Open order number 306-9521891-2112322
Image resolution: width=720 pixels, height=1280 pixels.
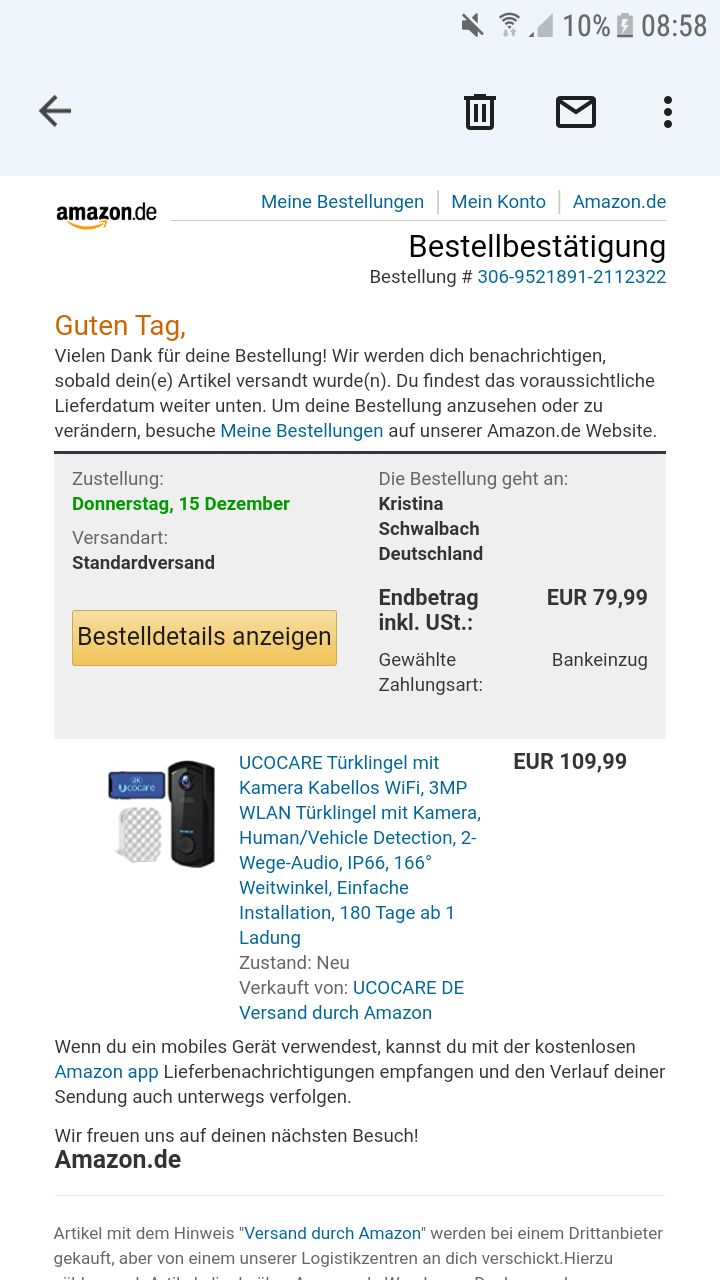point(571,277)
